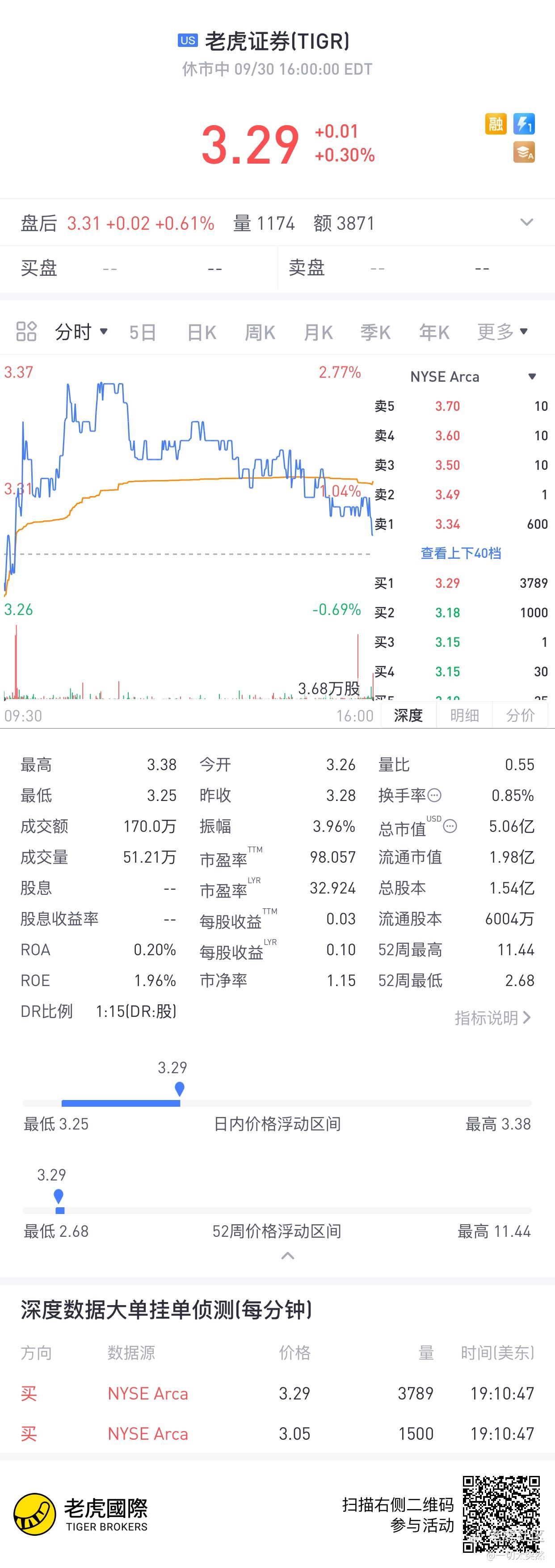Switch to the 分价 tab
Viewport: 555px width, 1568px height.
click(x=520, y=715)
